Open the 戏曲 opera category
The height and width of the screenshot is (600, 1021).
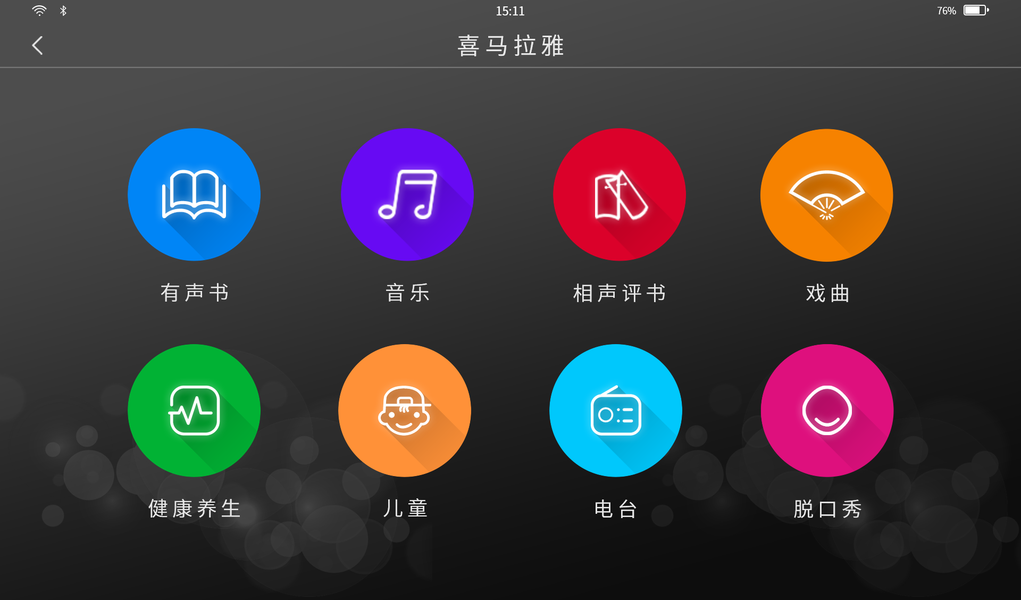pyautogui.click(x=826, y=194)
